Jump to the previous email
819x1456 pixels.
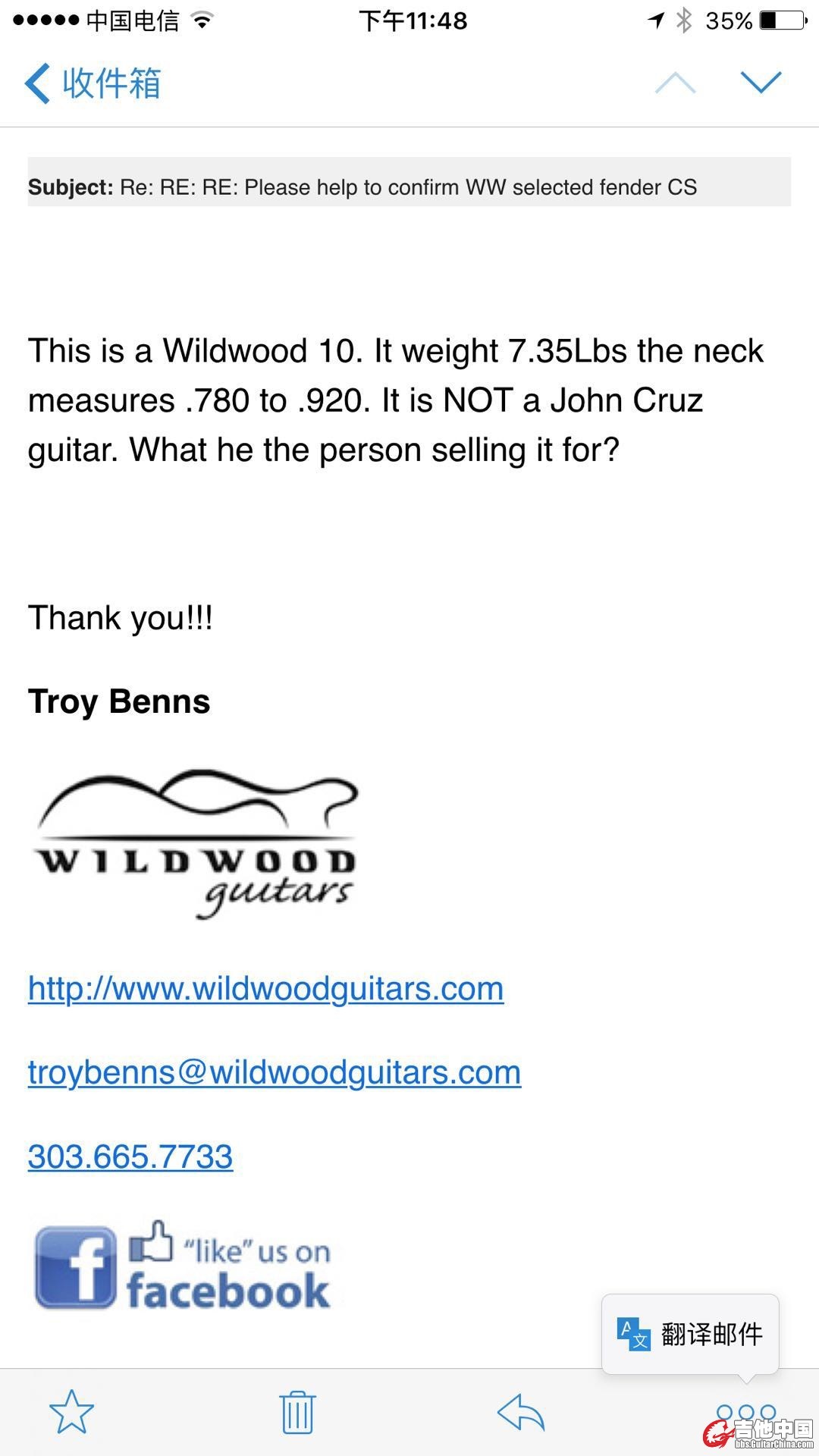point(675,83)
